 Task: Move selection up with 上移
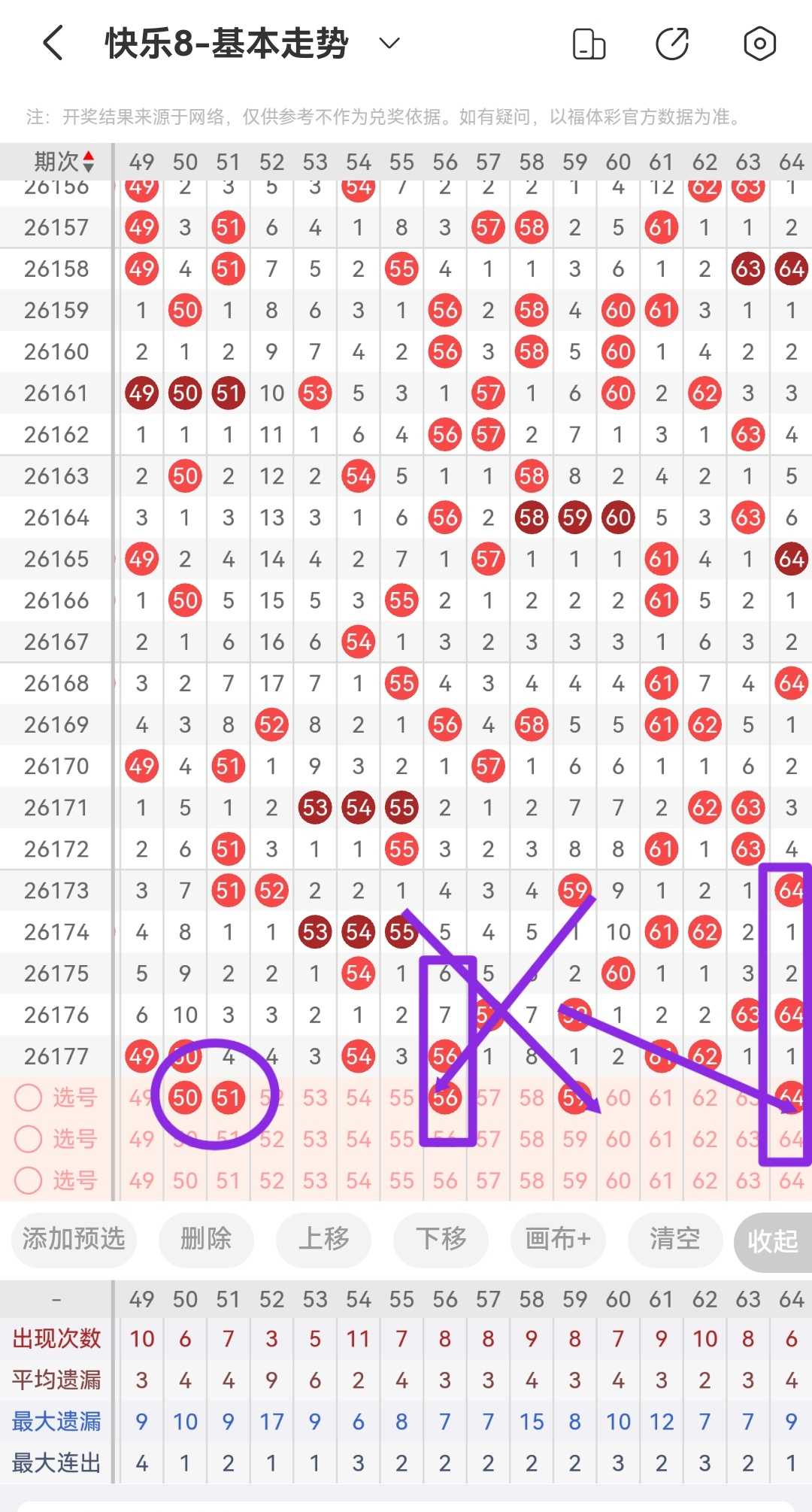click(323, 1238)
